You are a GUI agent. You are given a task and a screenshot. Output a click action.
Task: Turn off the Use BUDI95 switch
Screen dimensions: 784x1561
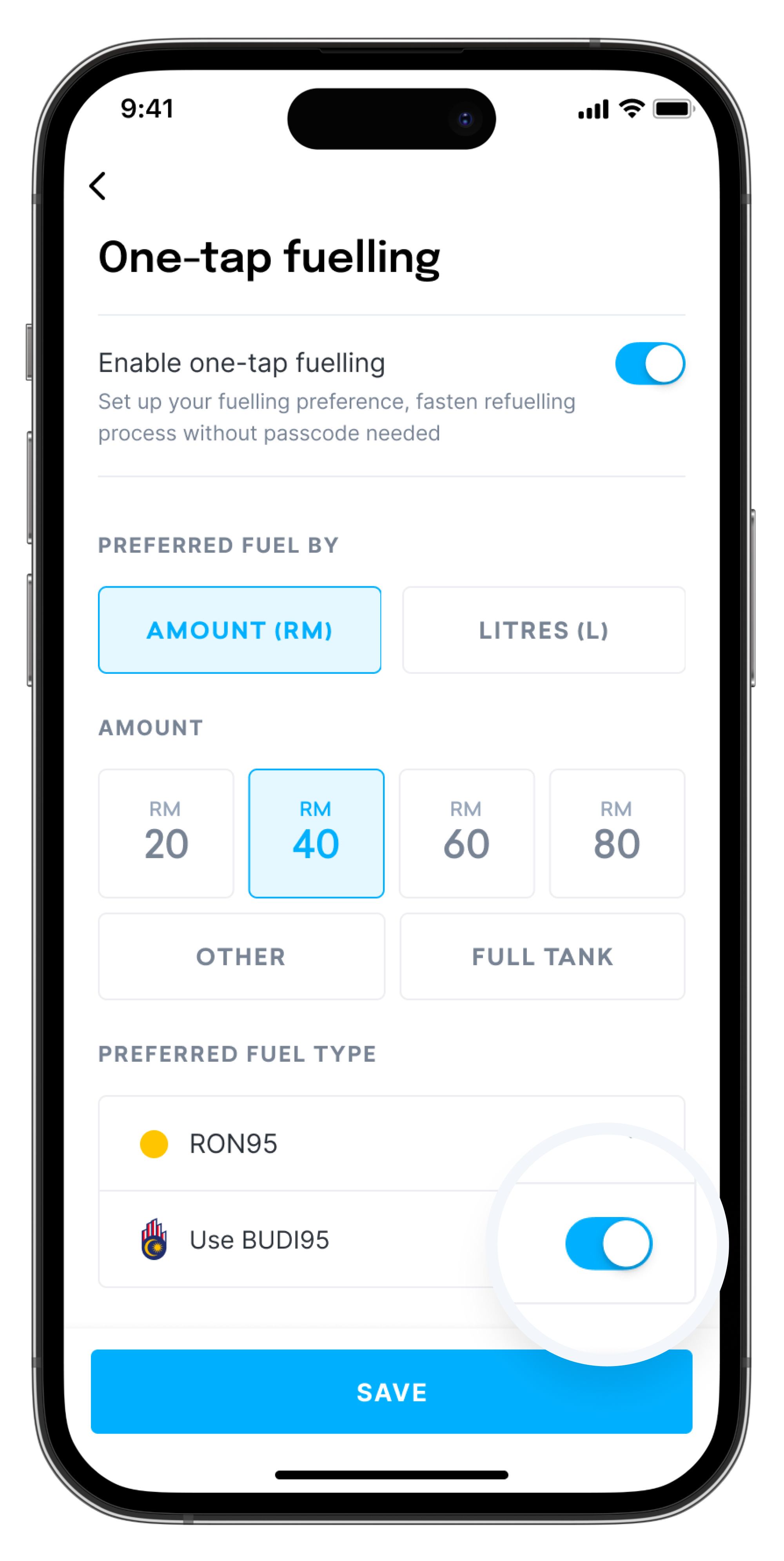[x=608, y=1243]
